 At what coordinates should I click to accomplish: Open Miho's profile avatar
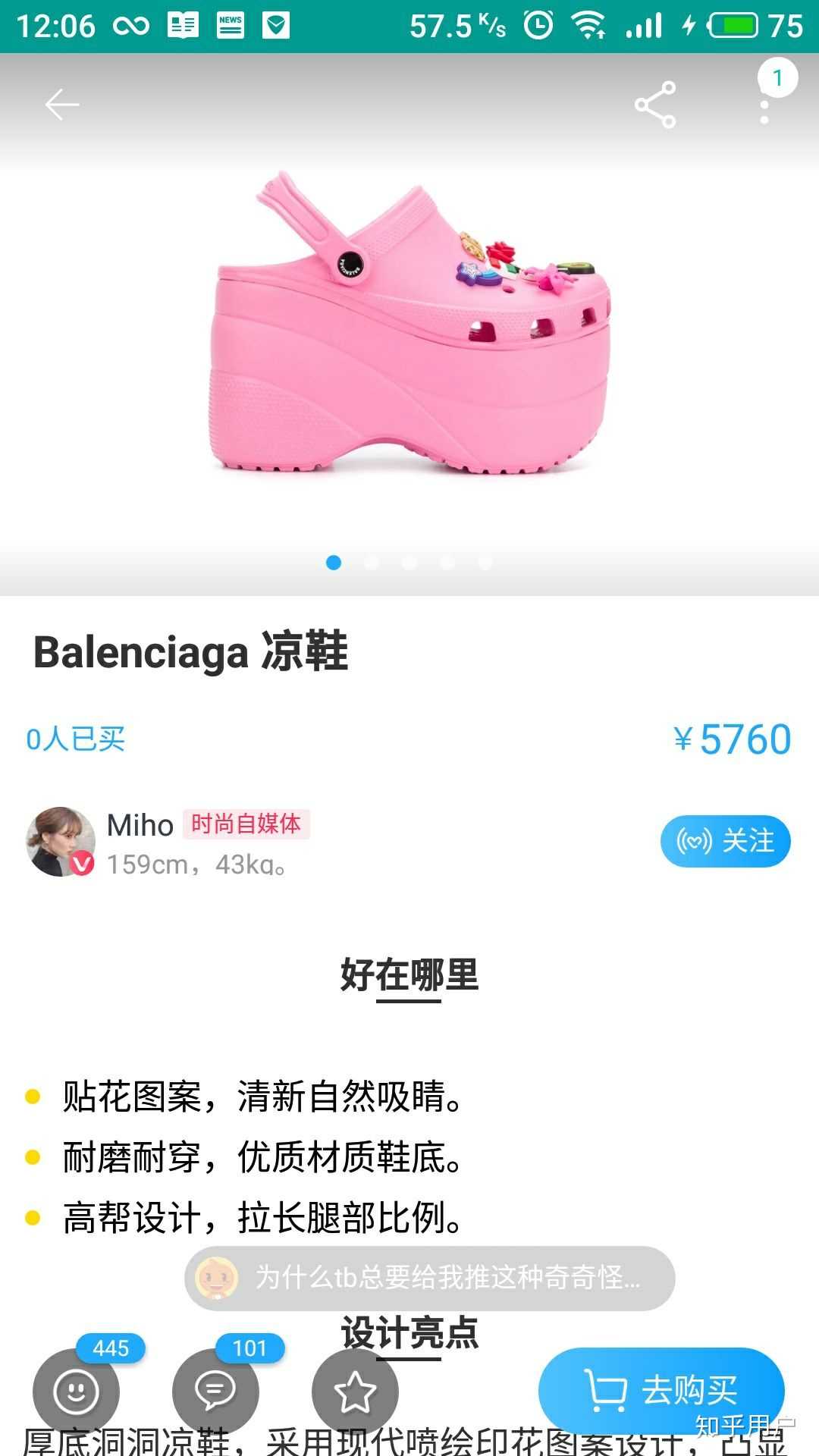point(61,841)
